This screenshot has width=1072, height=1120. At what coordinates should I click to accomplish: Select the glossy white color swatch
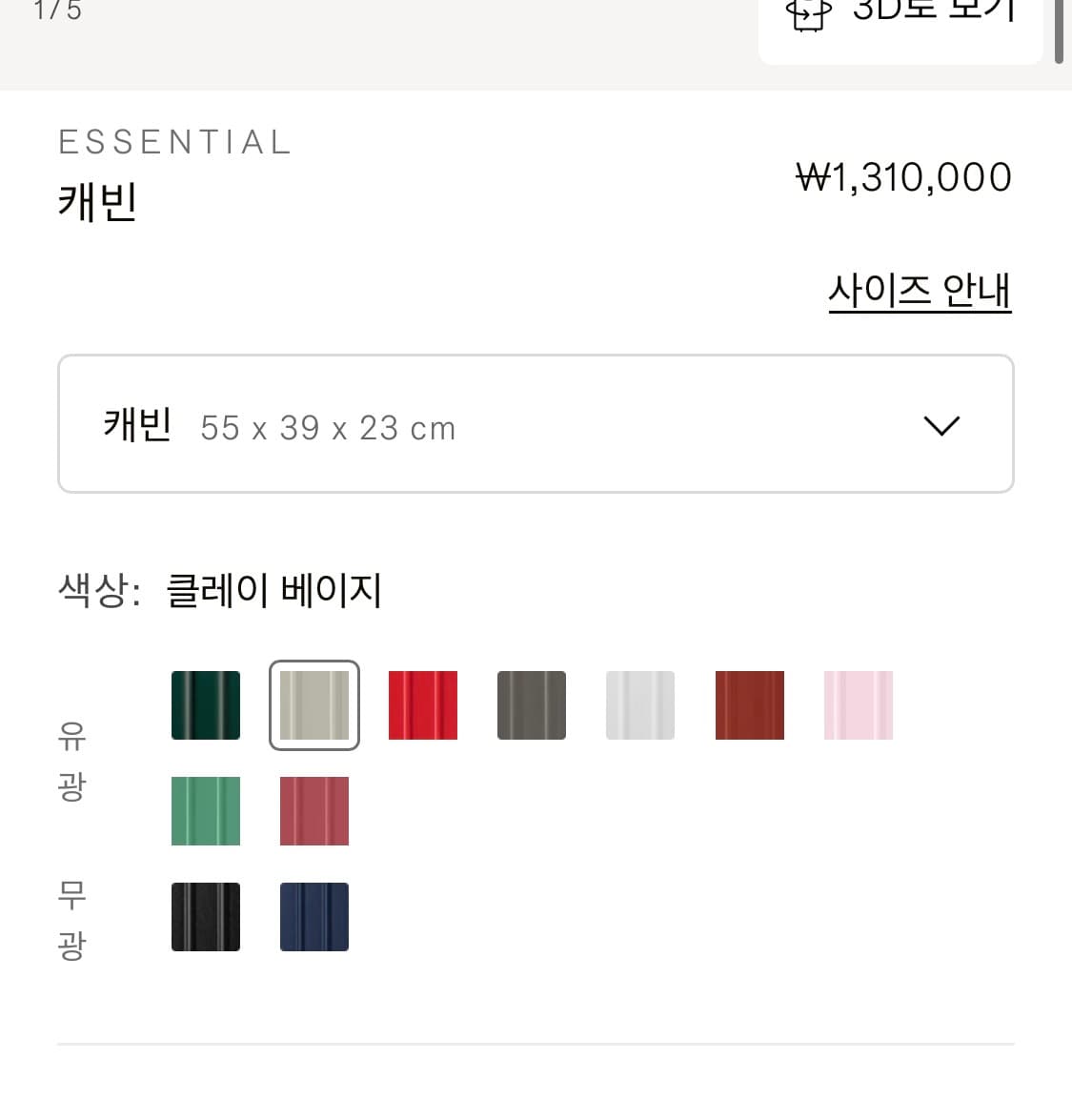640,705
